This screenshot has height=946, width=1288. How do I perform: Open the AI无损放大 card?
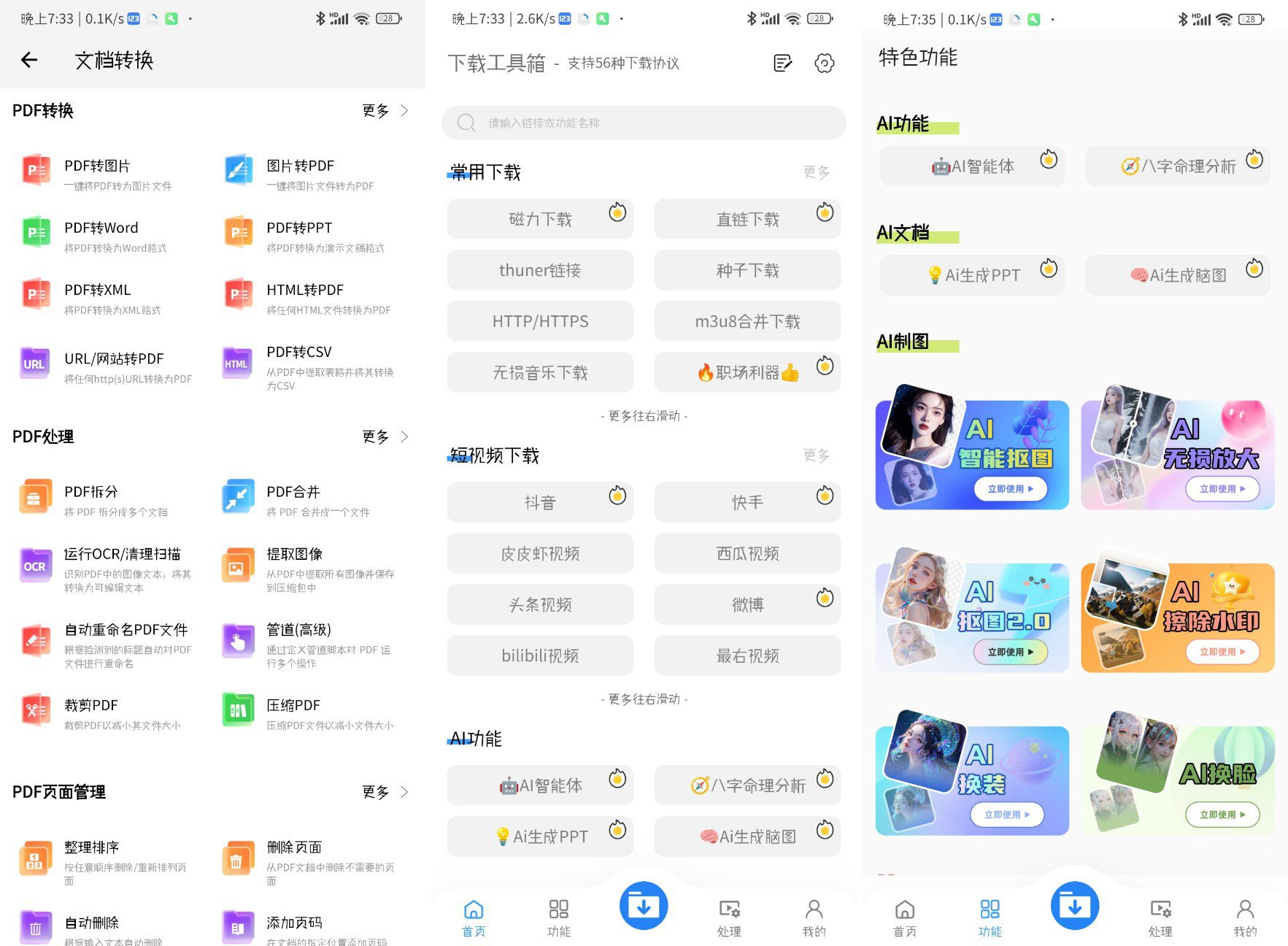(1177, 454)
